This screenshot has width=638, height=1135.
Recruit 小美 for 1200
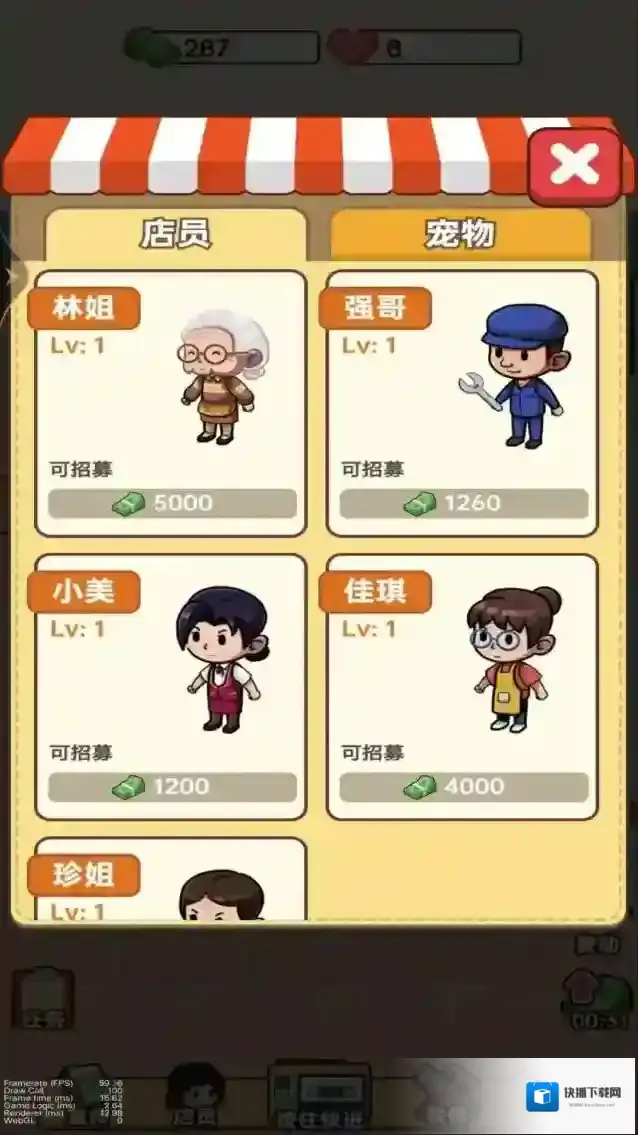172,787
